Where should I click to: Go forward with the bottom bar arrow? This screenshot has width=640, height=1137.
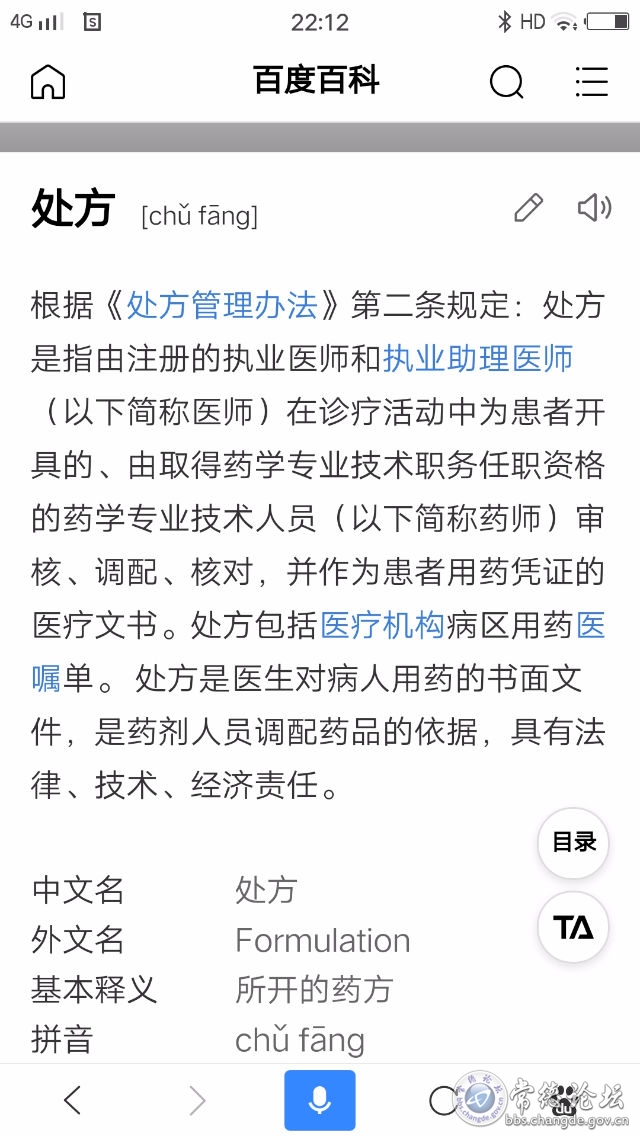(x=197, y=1101)
